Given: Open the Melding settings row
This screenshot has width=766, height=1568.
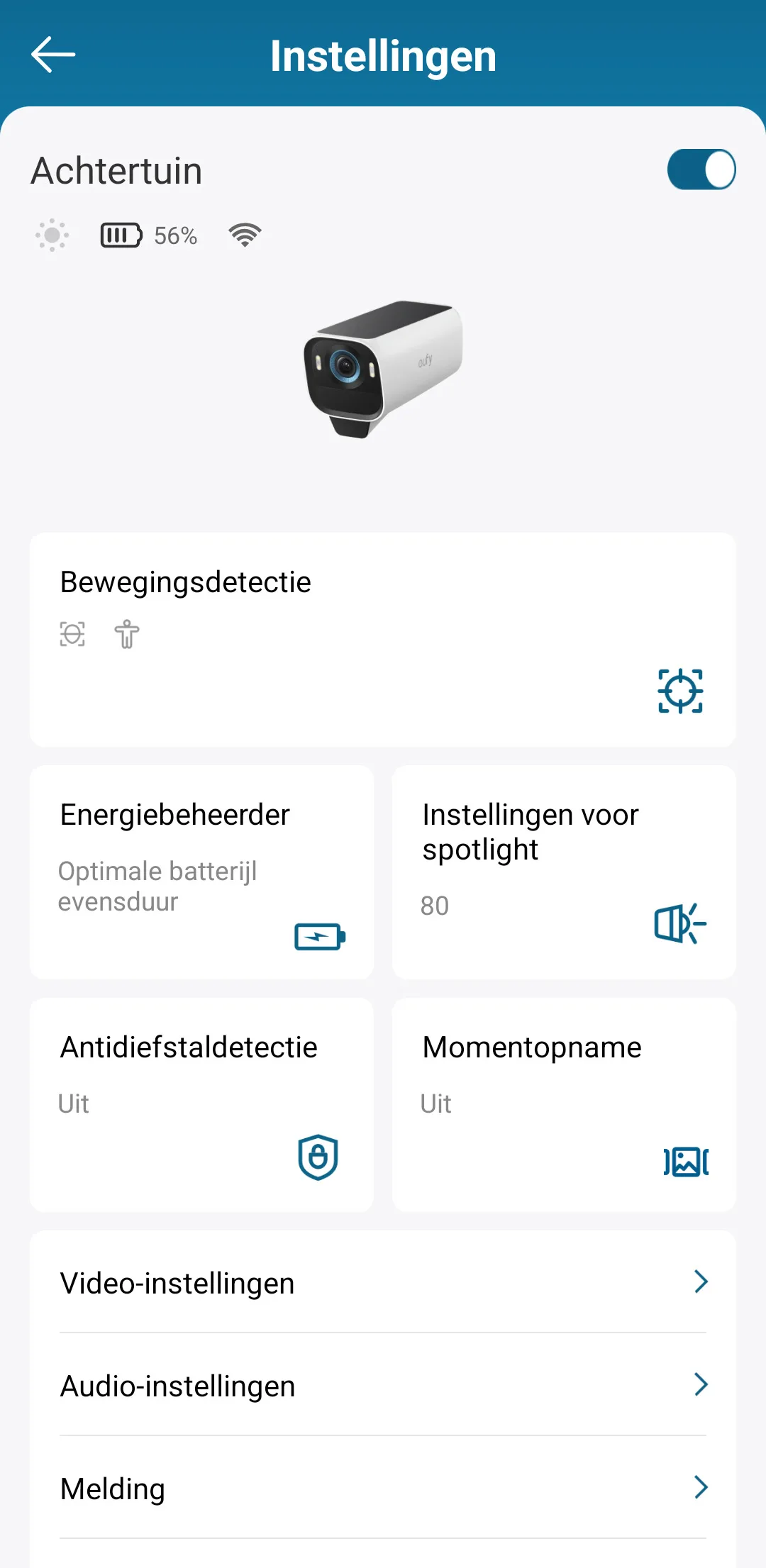Looking at the screenshot, I should 383,1488.
